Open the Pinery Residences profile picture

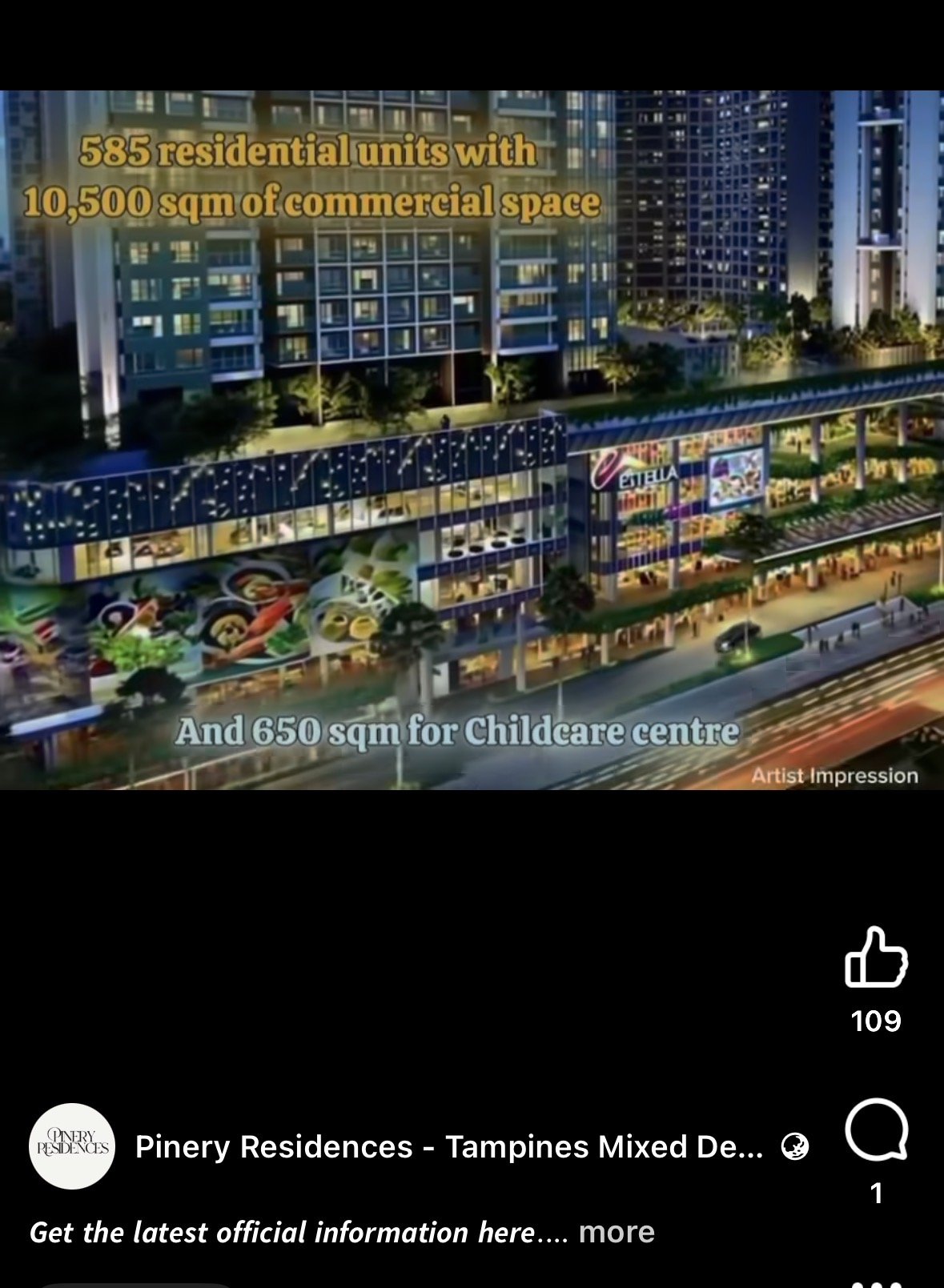(72, 1146)
